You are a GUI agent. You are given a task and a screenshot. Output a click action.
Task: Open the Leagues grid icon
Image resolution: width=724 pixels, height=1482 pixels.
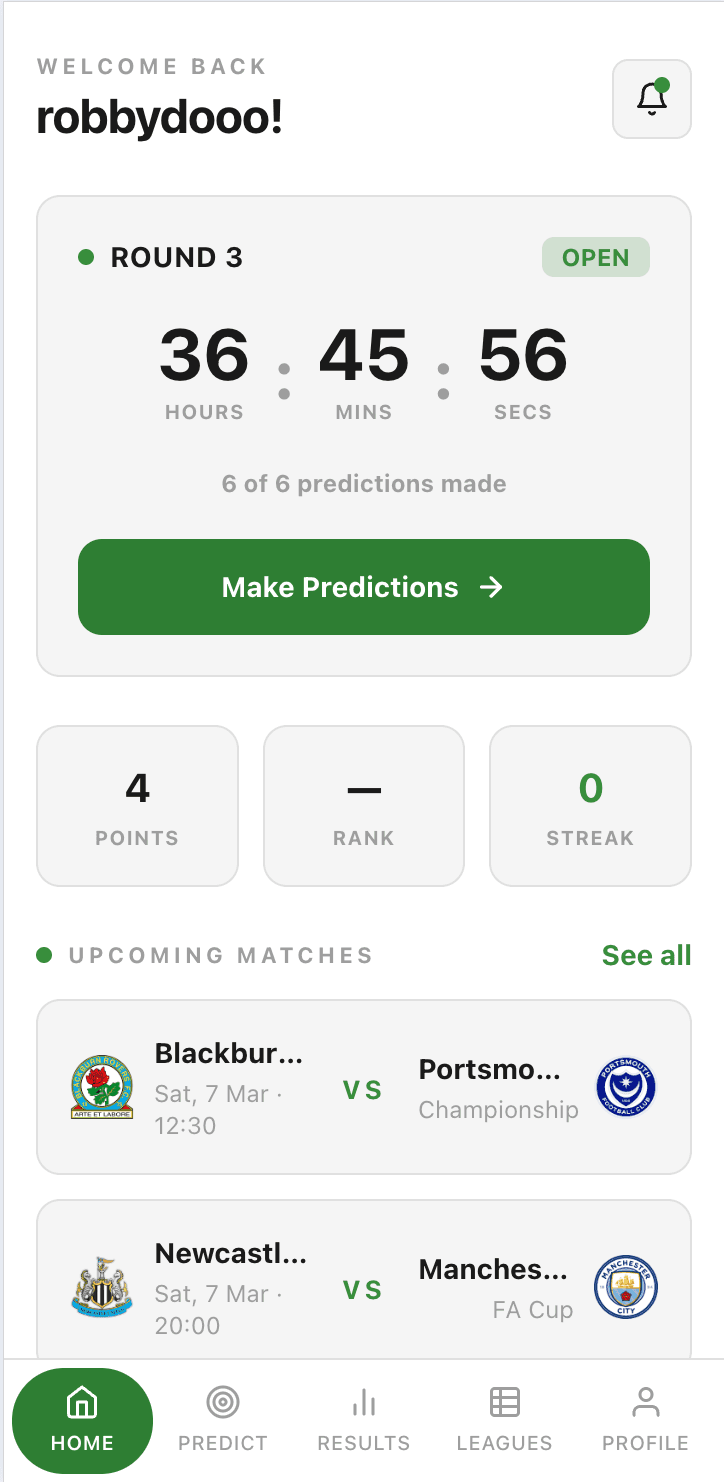pos(504,1402)
